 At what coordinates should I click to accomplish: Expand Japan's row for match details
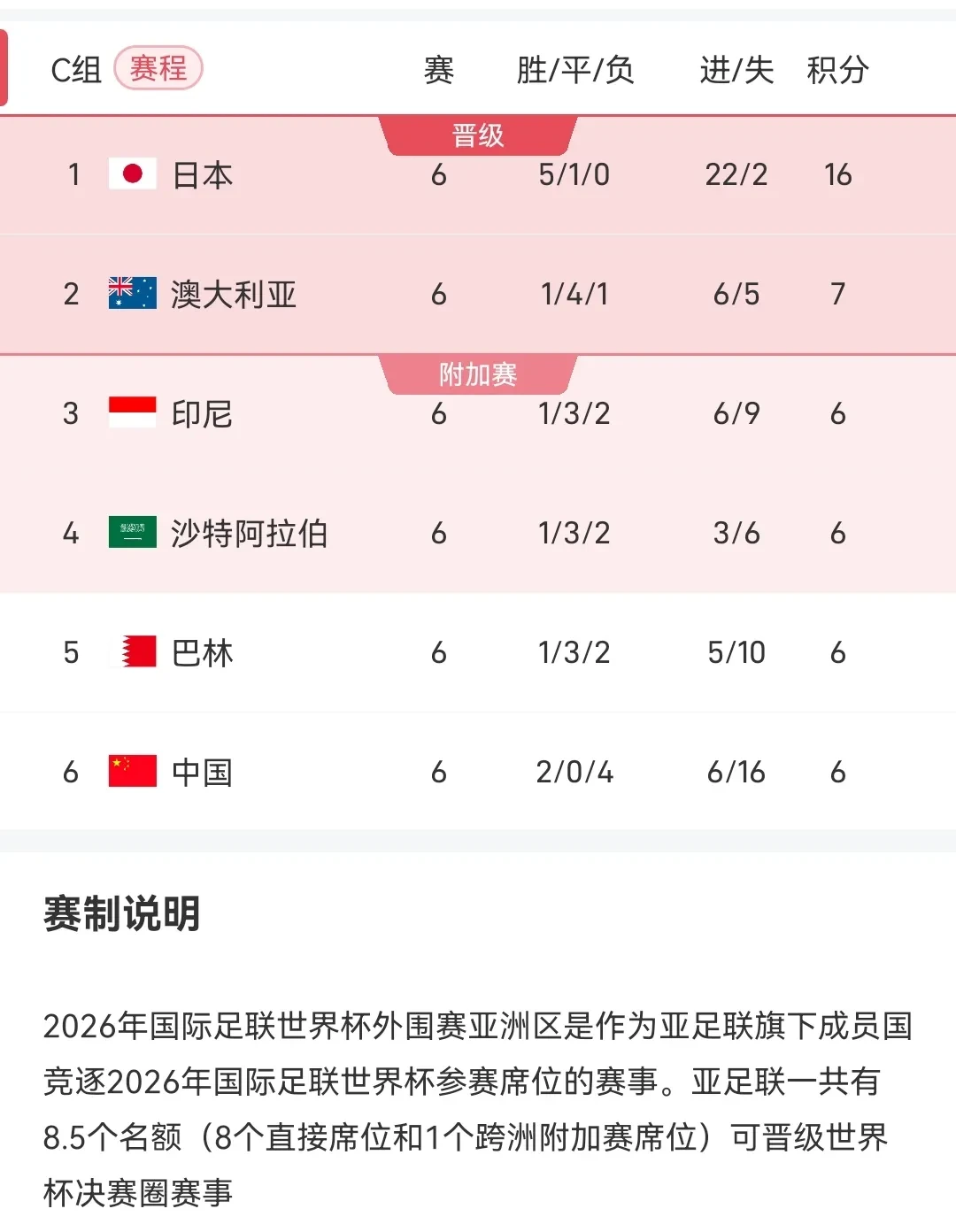[478, 175]
